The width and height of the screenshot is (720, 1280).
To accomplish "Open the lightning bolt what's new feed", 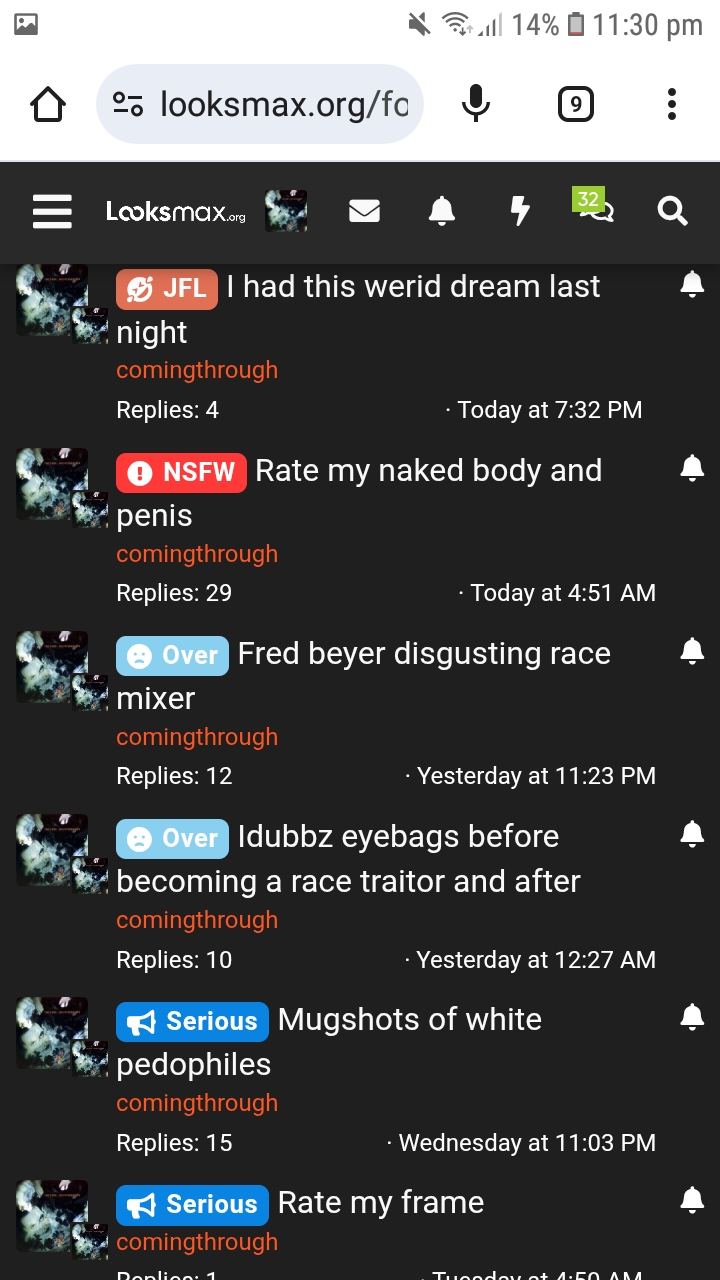I will pos(519,211).
